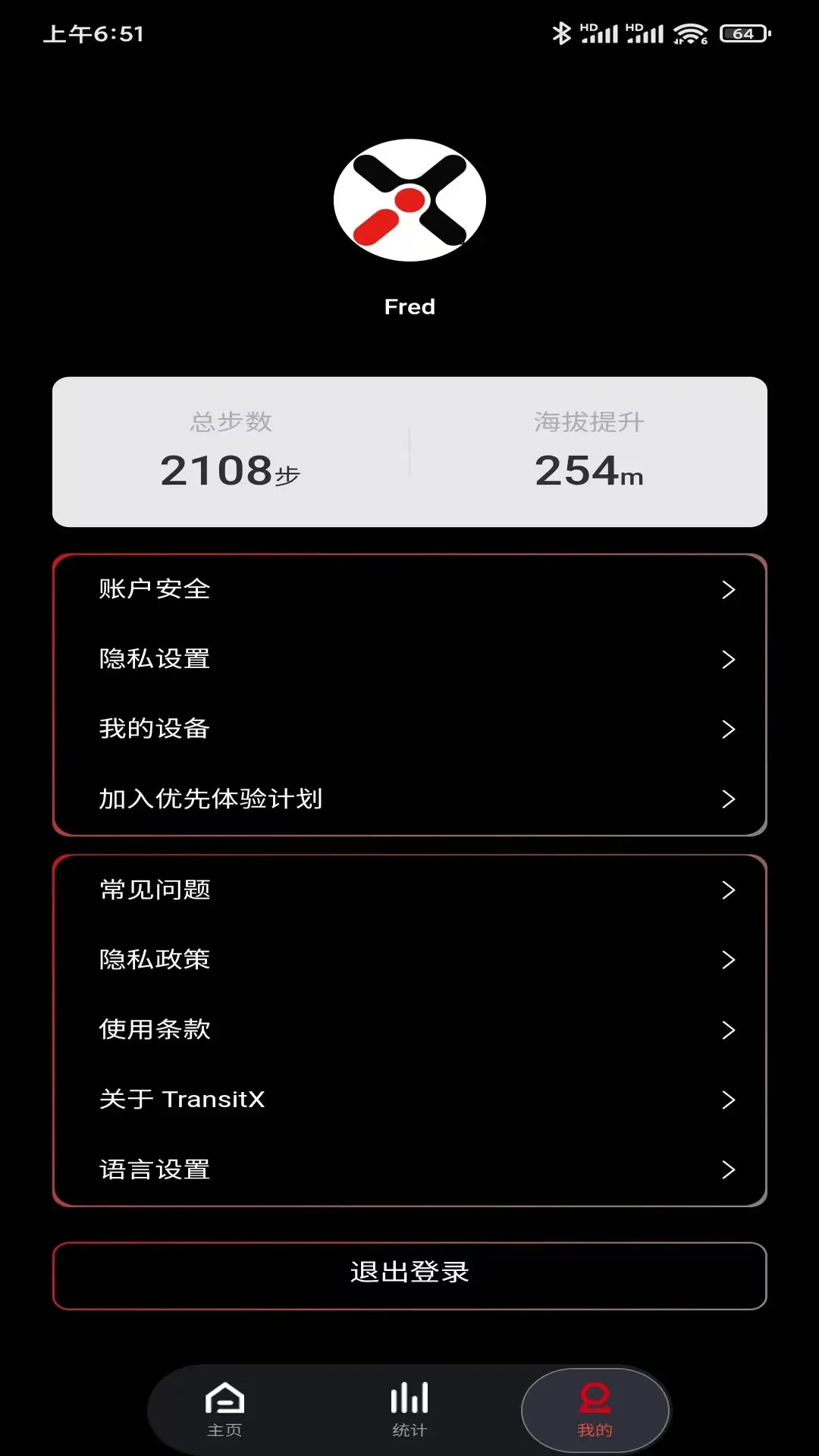Open the 隐私设置 privacy settings arrow
The height and width of the screenshot is (1456, 819).
pos(730,659)
